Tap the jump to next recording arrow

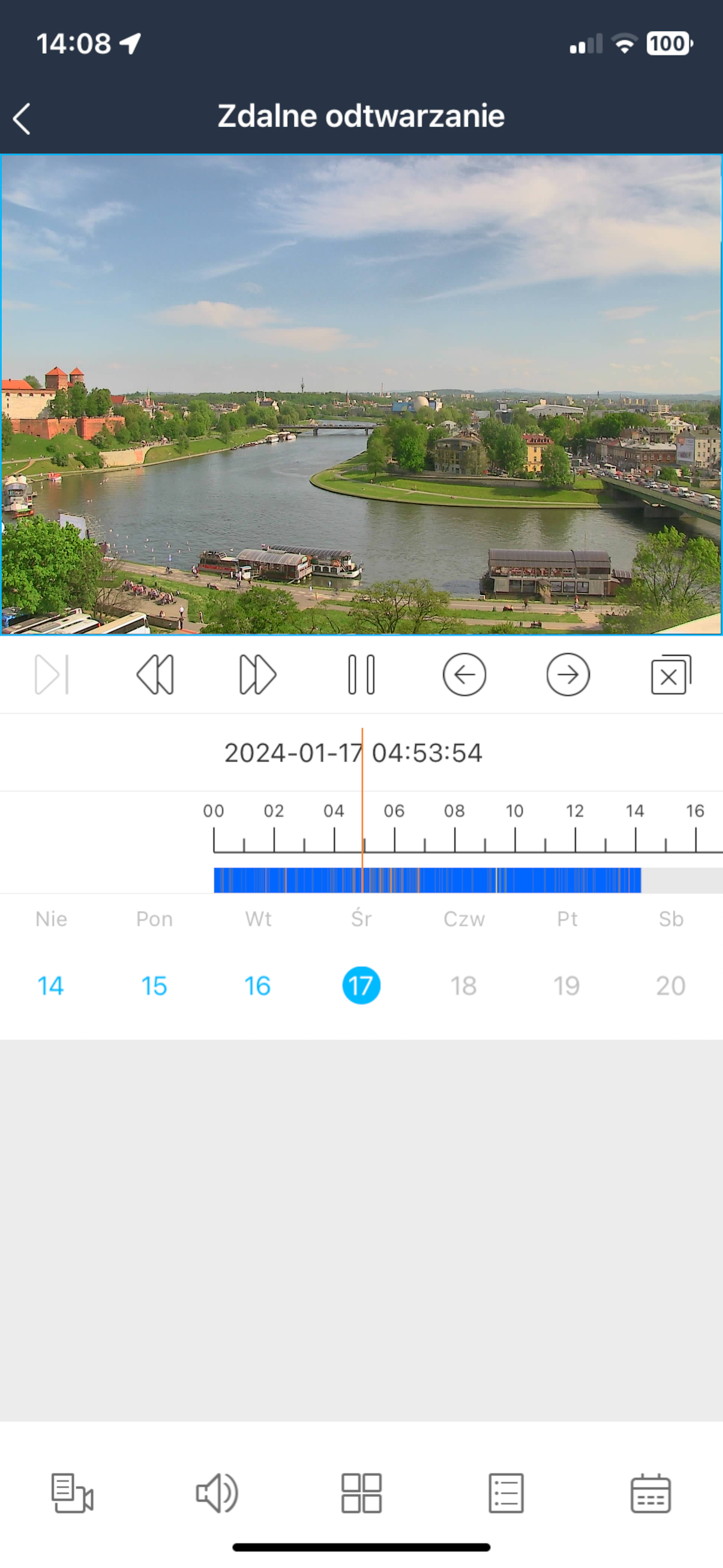coord(568,676)
